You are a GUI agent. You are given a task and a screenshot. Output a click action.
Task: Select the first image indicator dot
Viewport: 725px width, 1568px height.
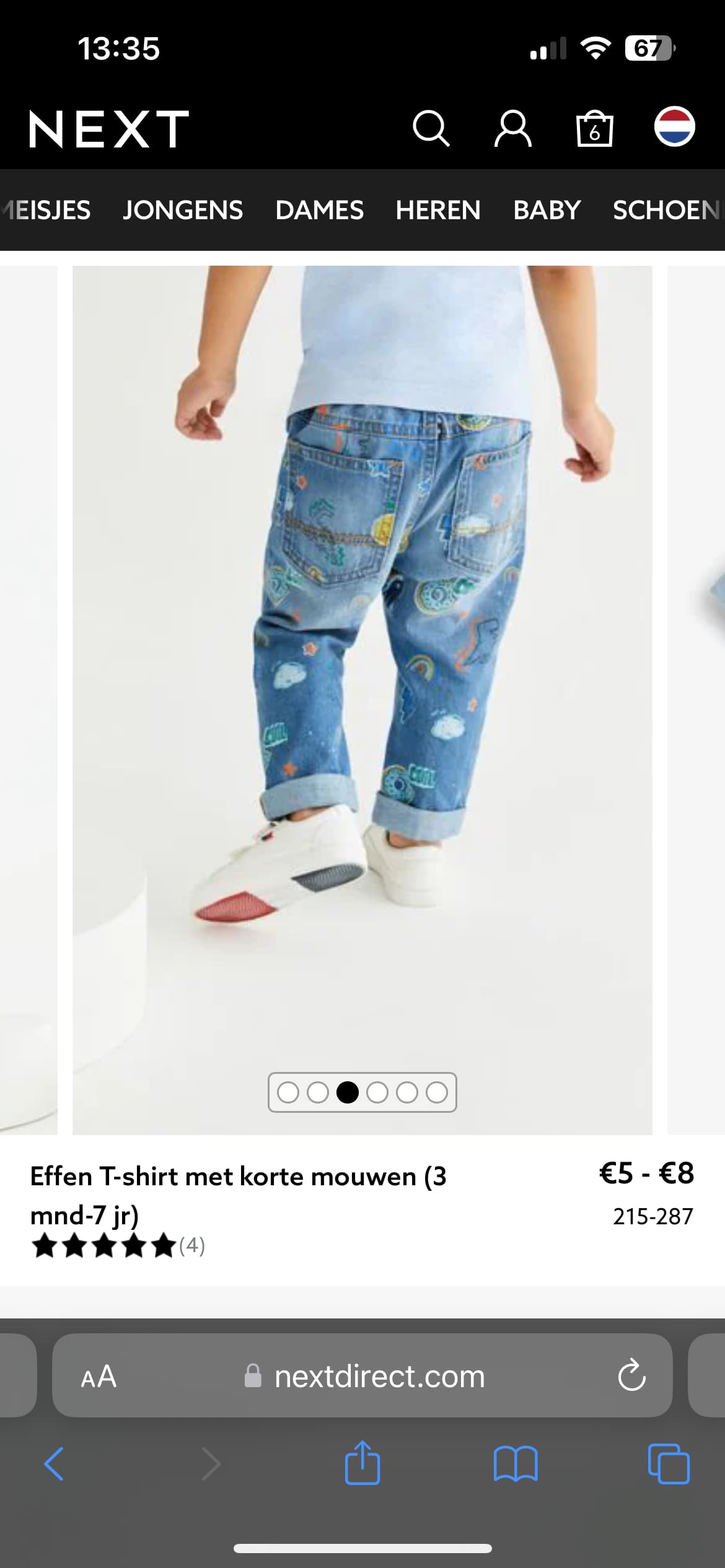click(x=288, y=1092)
